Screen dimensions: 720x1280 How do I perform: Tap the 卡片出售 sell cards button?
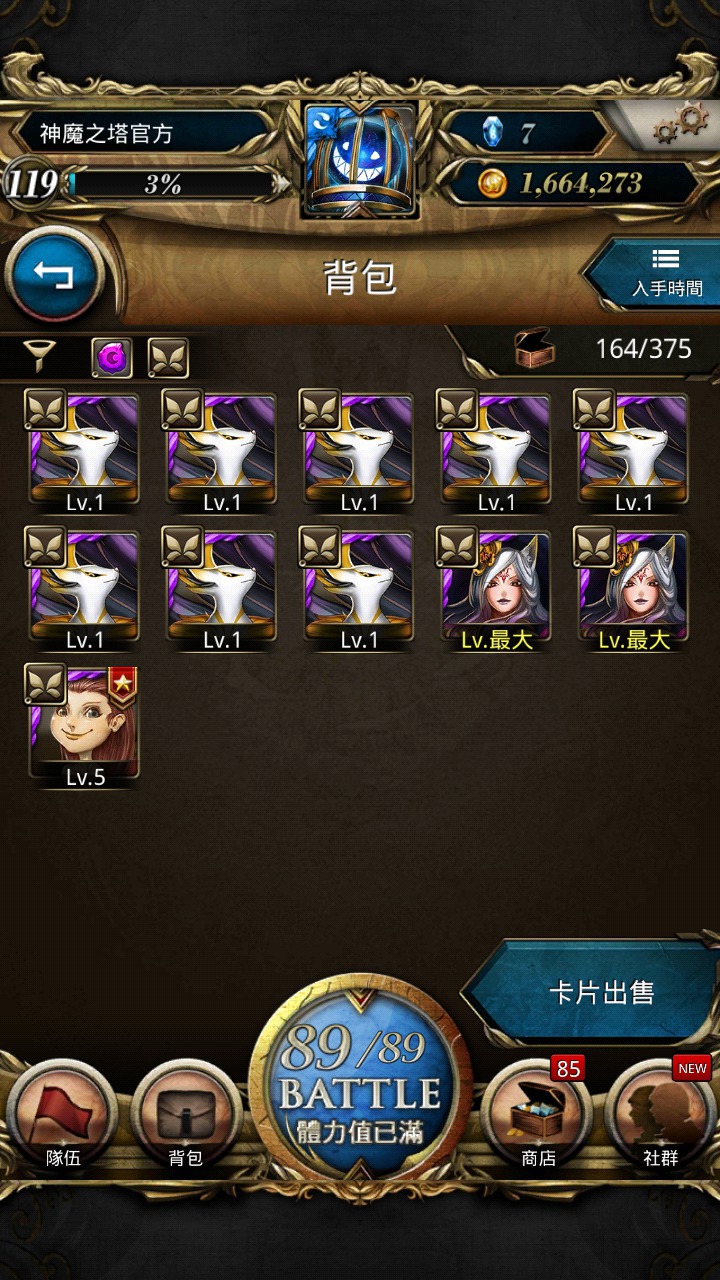600,992
